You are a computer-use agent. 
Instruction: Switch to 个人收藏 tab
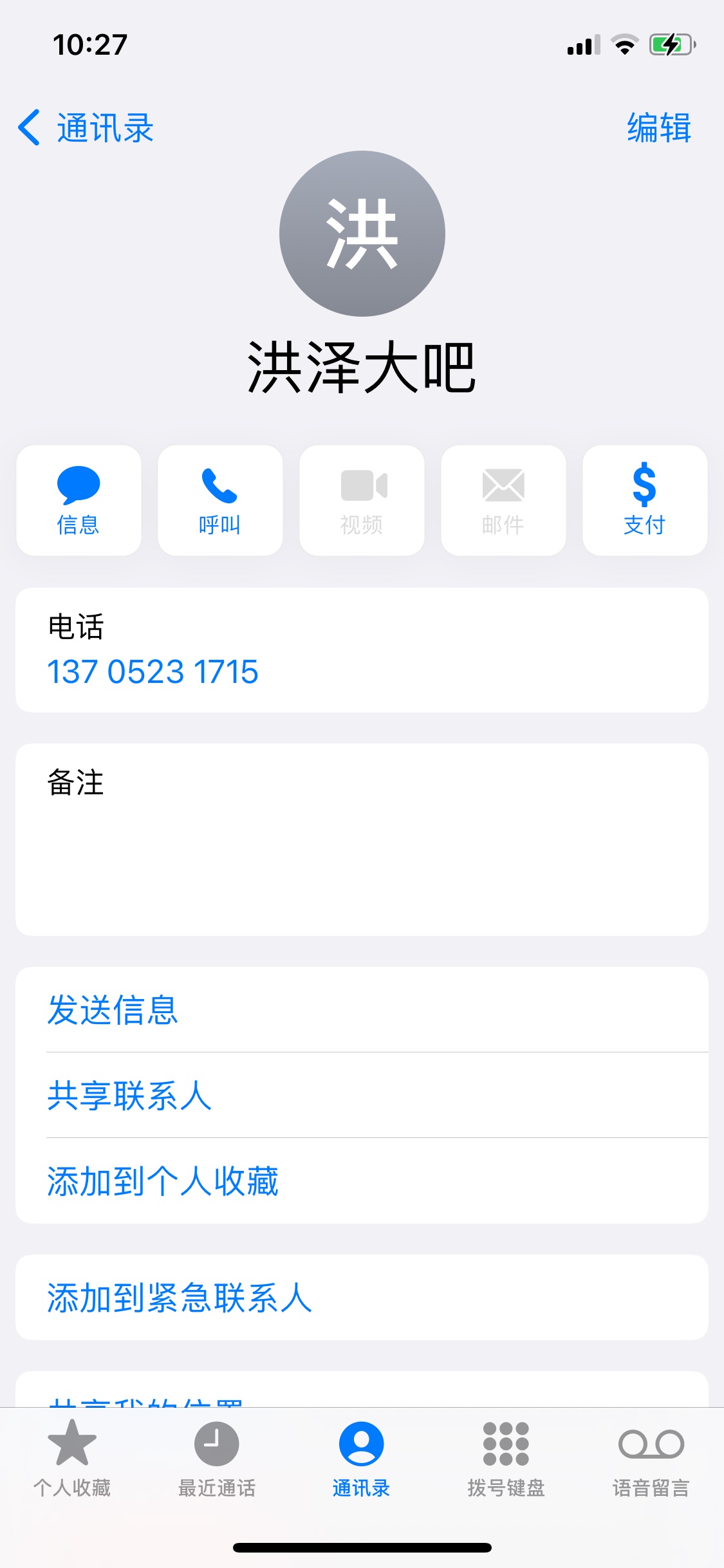[x=72, y=1459]
